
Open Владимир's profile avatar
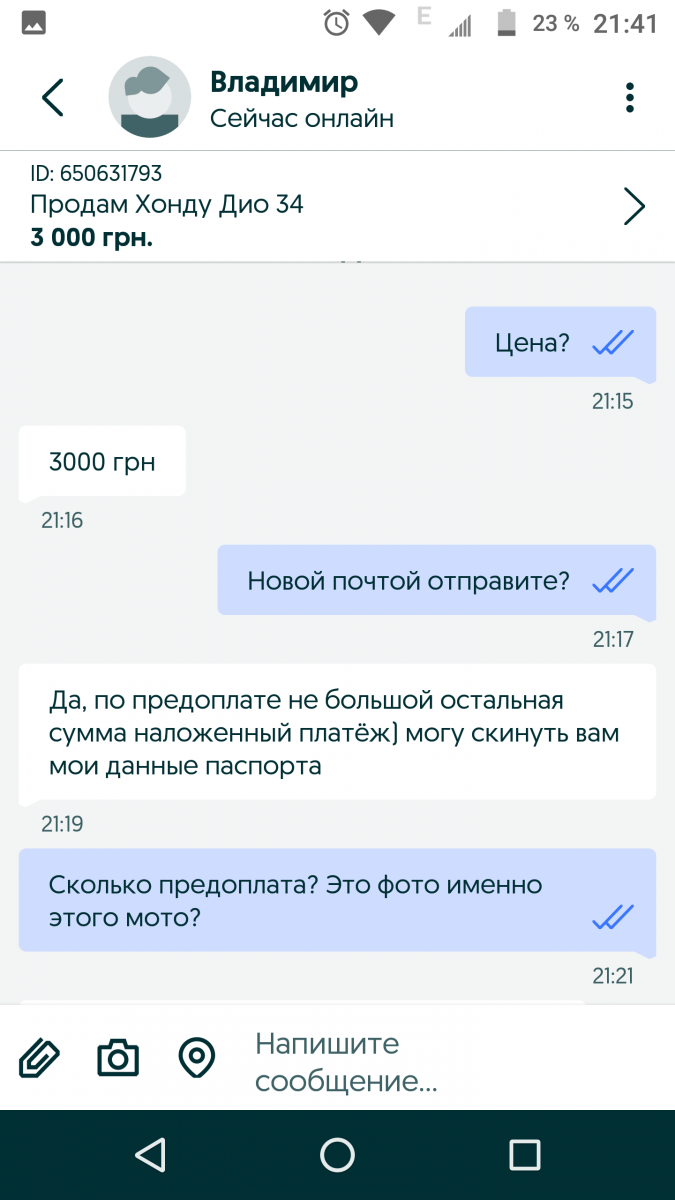(150, 97)
